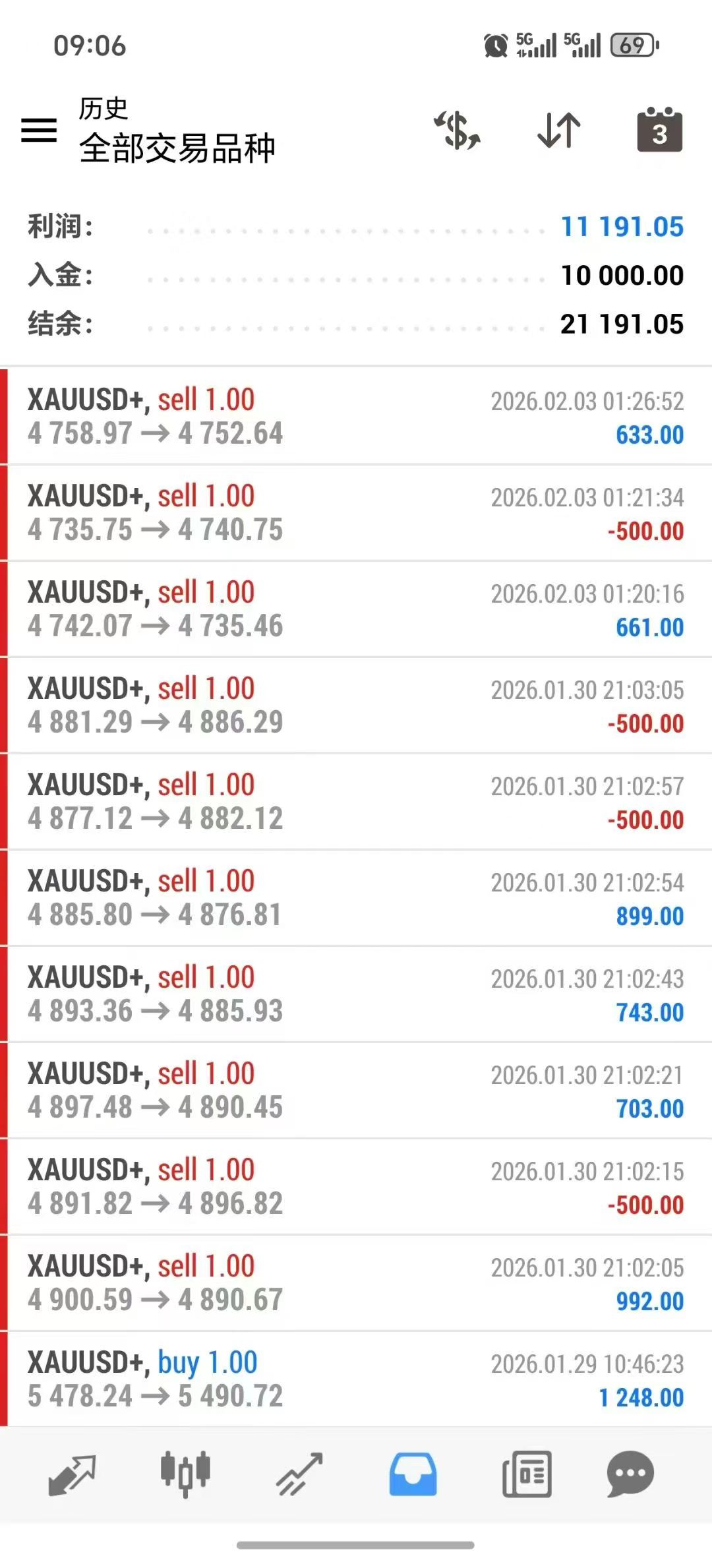Open the XAUUSD+ buy trade with 1 248.00

(356, 1379)
